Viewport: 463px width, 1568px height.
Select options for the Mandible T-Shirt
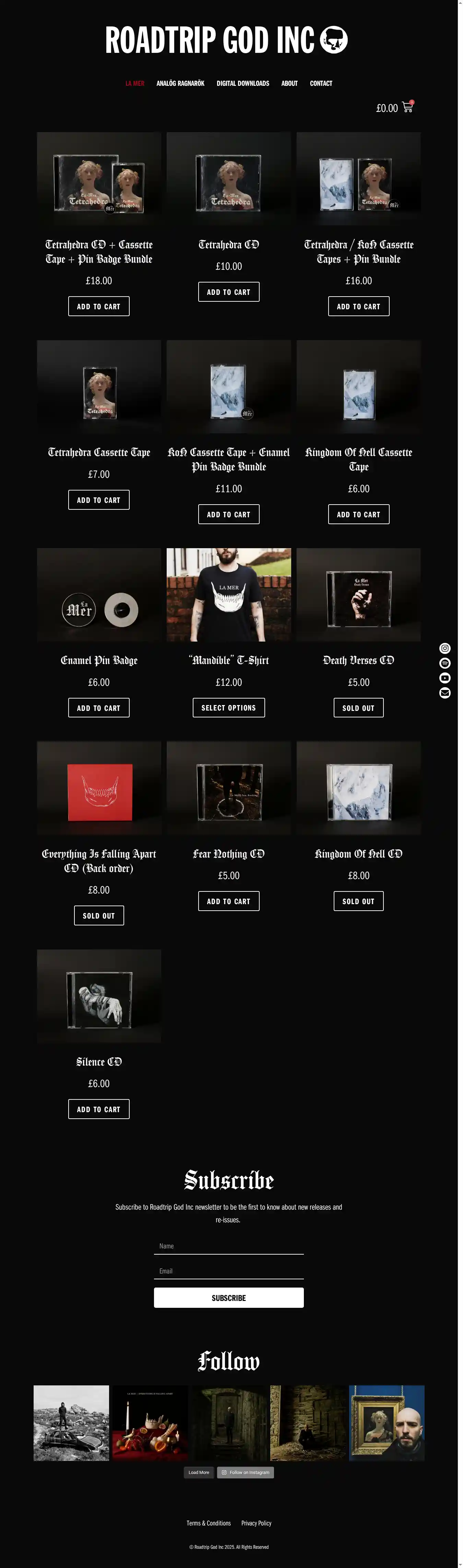pos(228,708)
